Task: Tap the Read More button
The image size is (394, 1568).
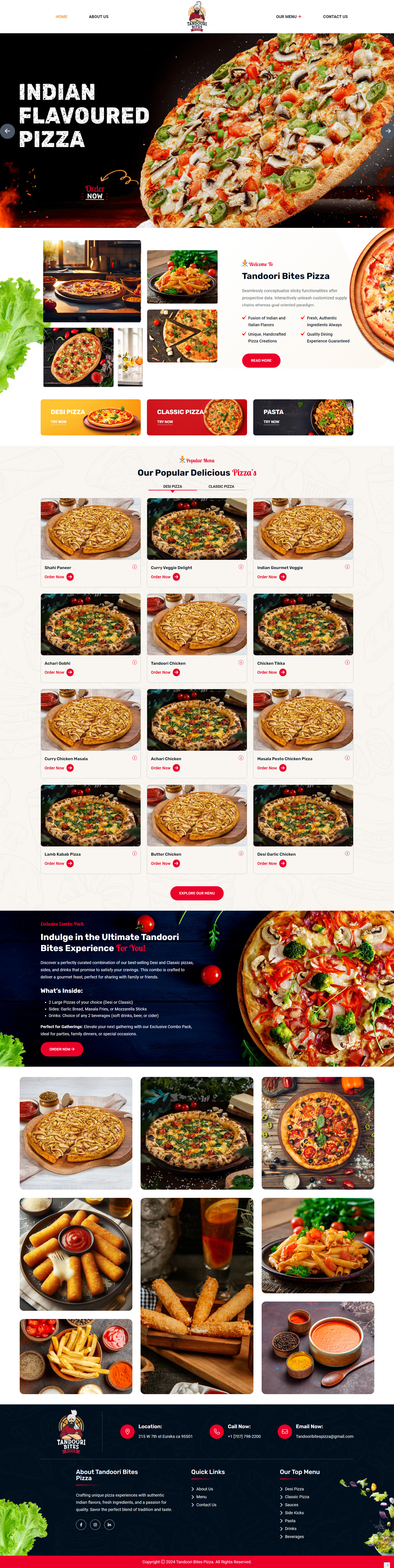Action: point(261,360)
